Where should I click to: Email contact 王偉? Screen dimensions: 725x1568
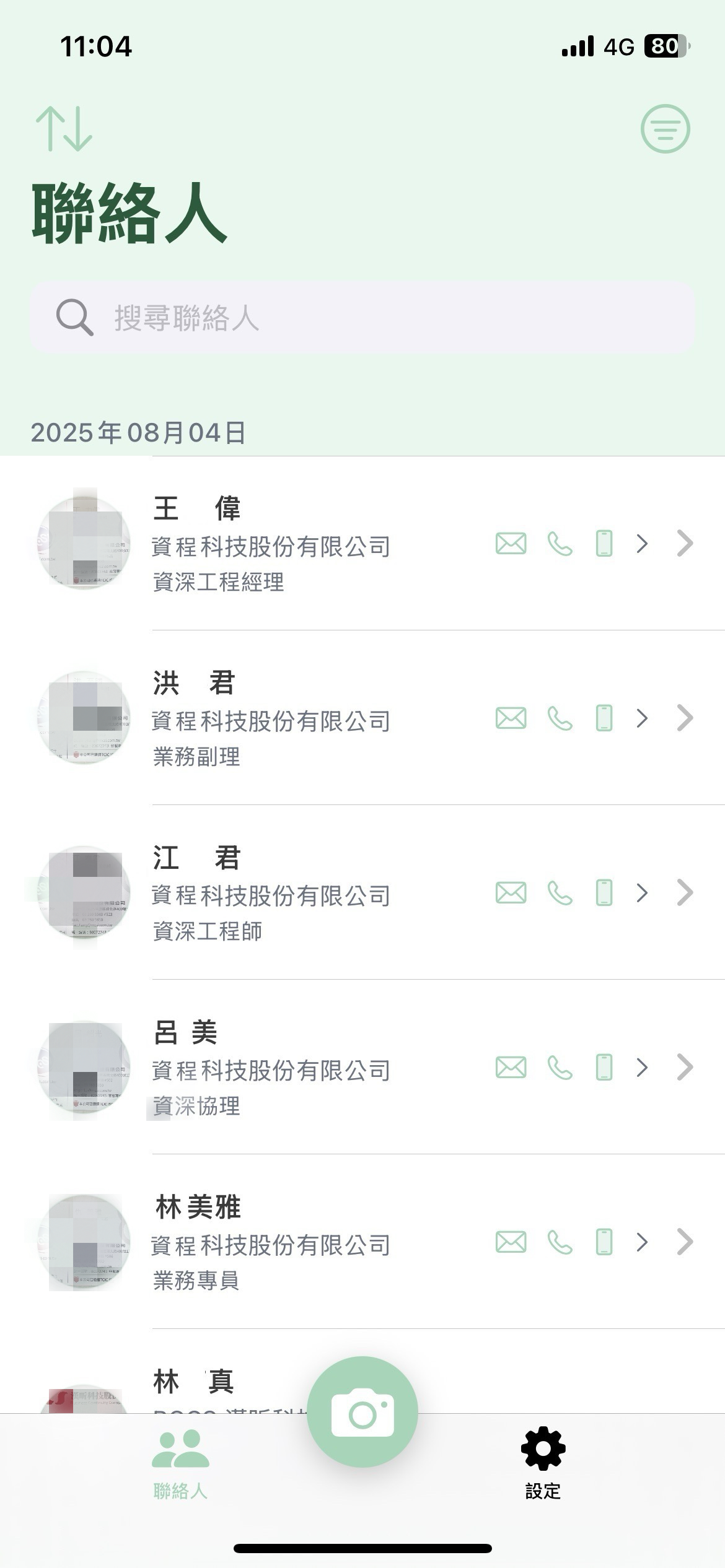[511, 544]
